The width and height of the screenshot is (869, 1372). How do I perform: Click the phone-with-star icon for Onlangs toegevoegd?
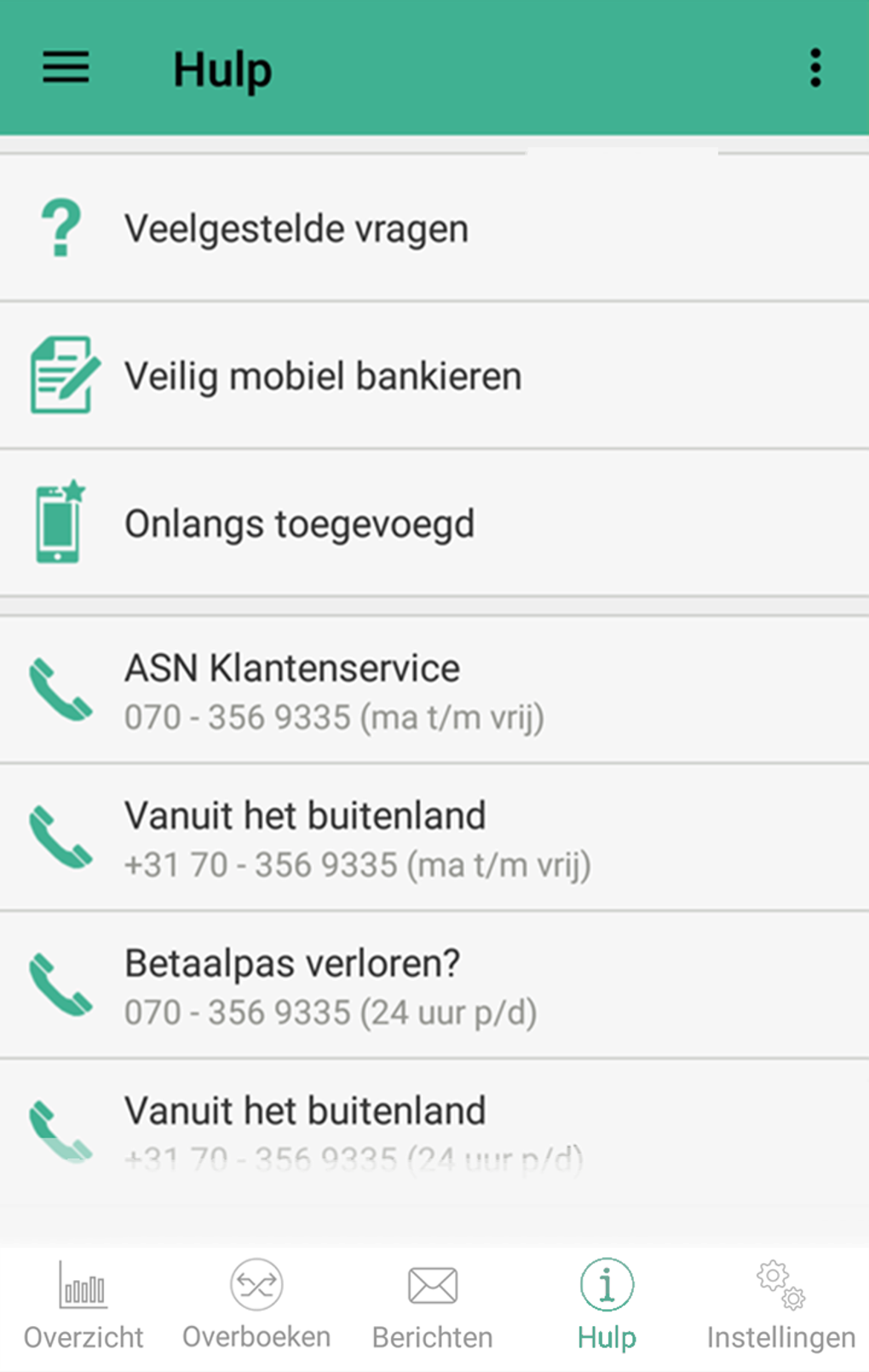click(x=58, y=523)
